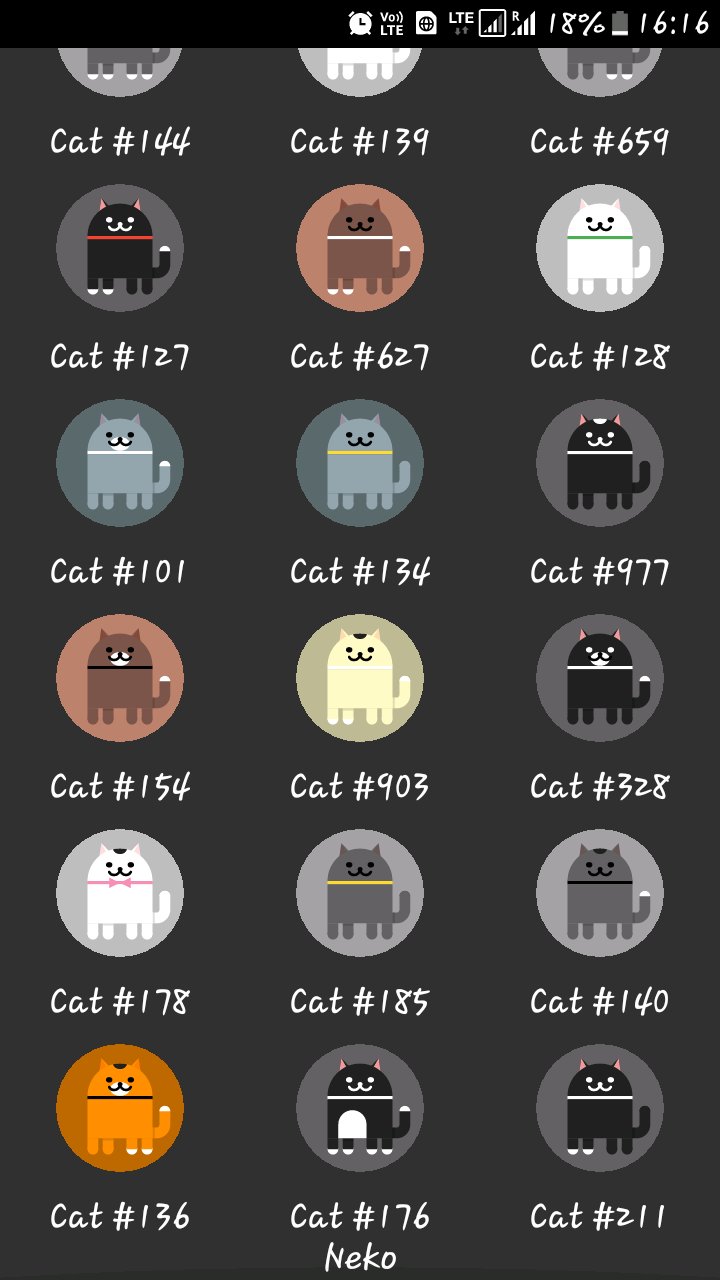Select orange Cat #136

click(x=120, y=1108)
